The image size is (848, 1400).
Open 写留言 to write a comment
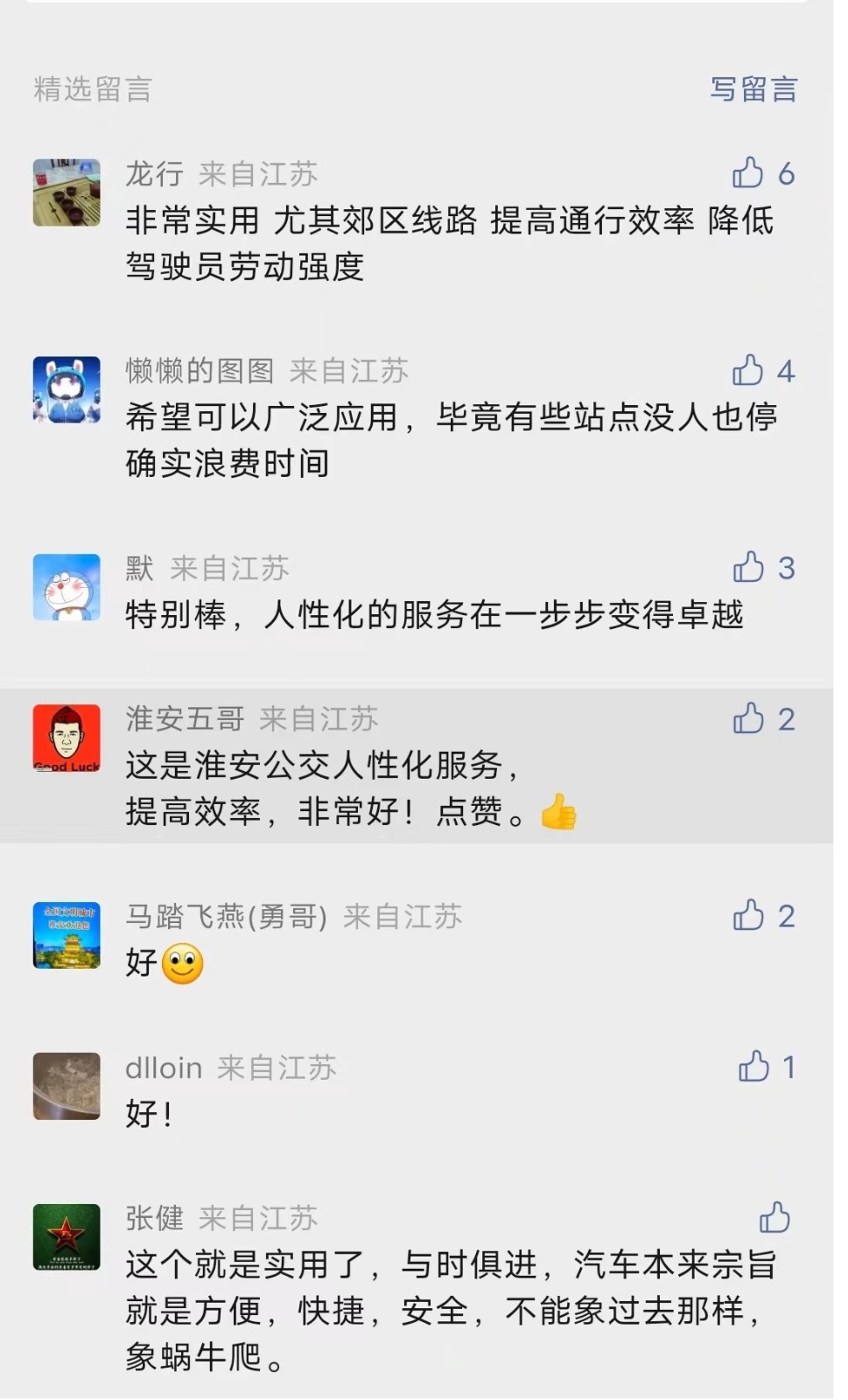(753, 88)
